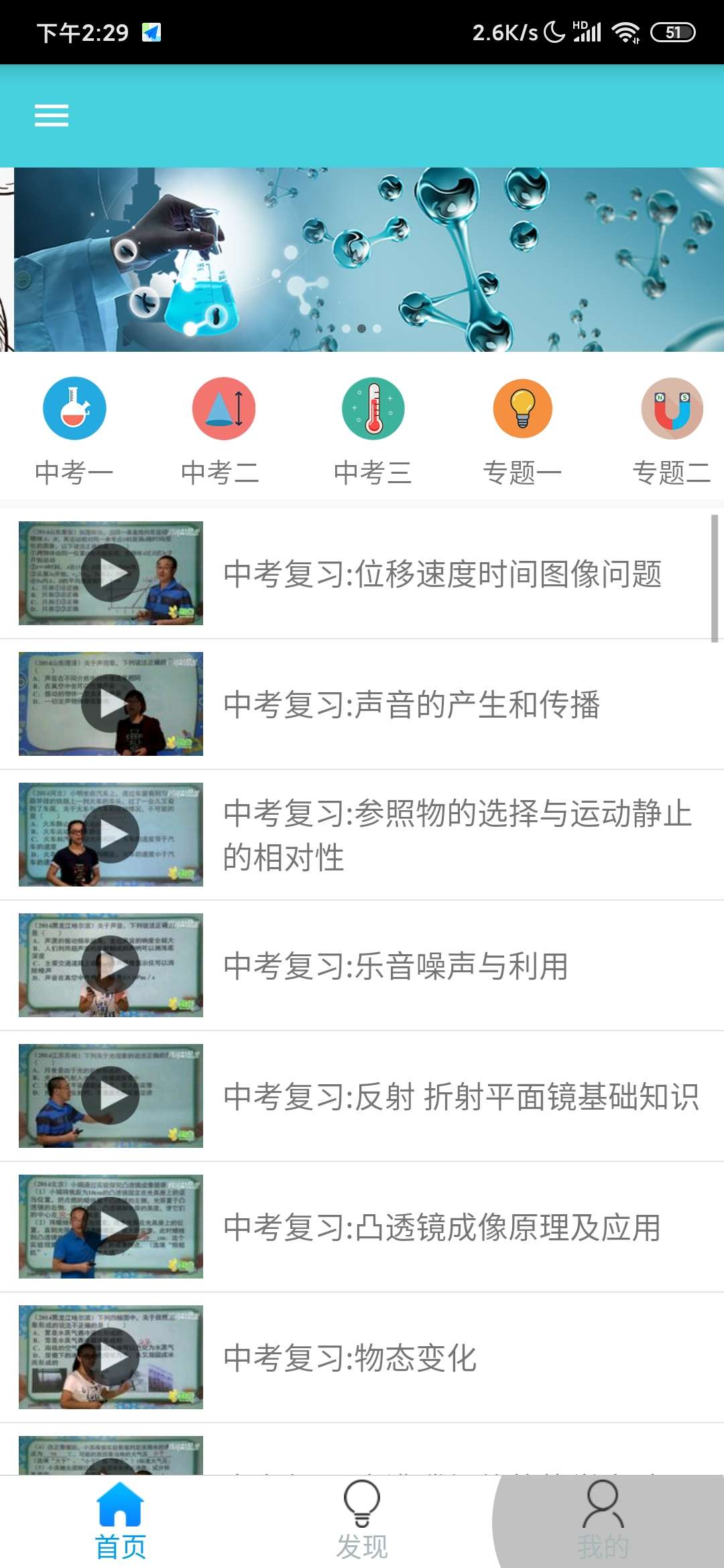724x1568 pixels.
Task: Open lesson 参照物的选择与运动静止的相对性
Action: pyautogui.click(x=362, y=835)
